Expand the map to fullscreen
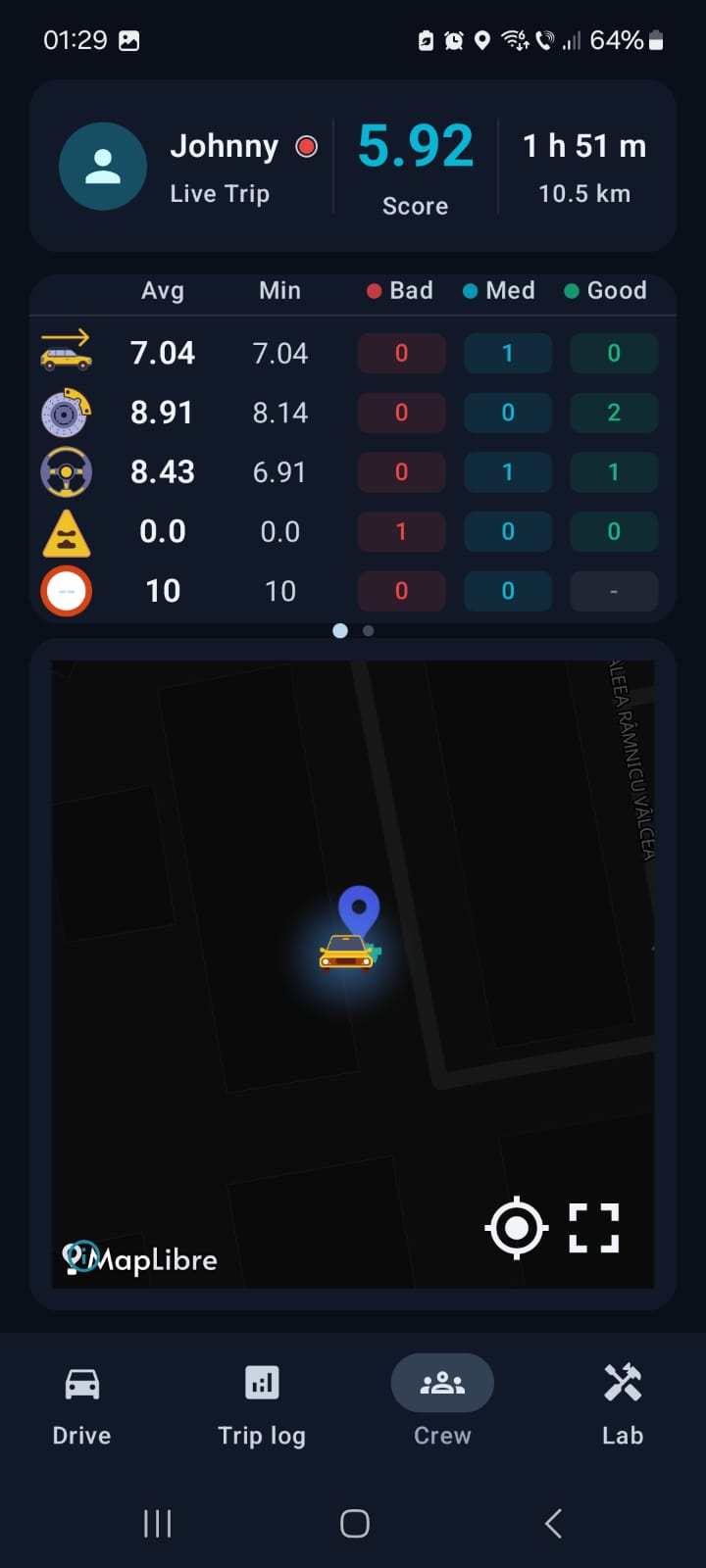The height and width of the screenshot is (1568, 706). click(592, 1227)
